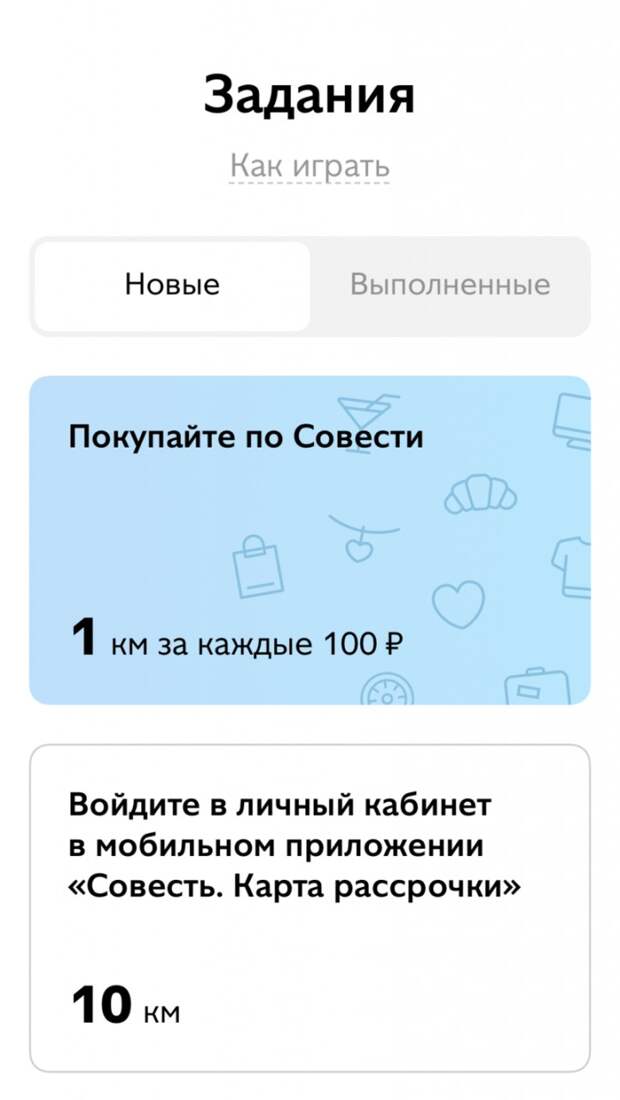
Task: Switch to the «Выполненные» tab
Action: (x=449, y=285)
